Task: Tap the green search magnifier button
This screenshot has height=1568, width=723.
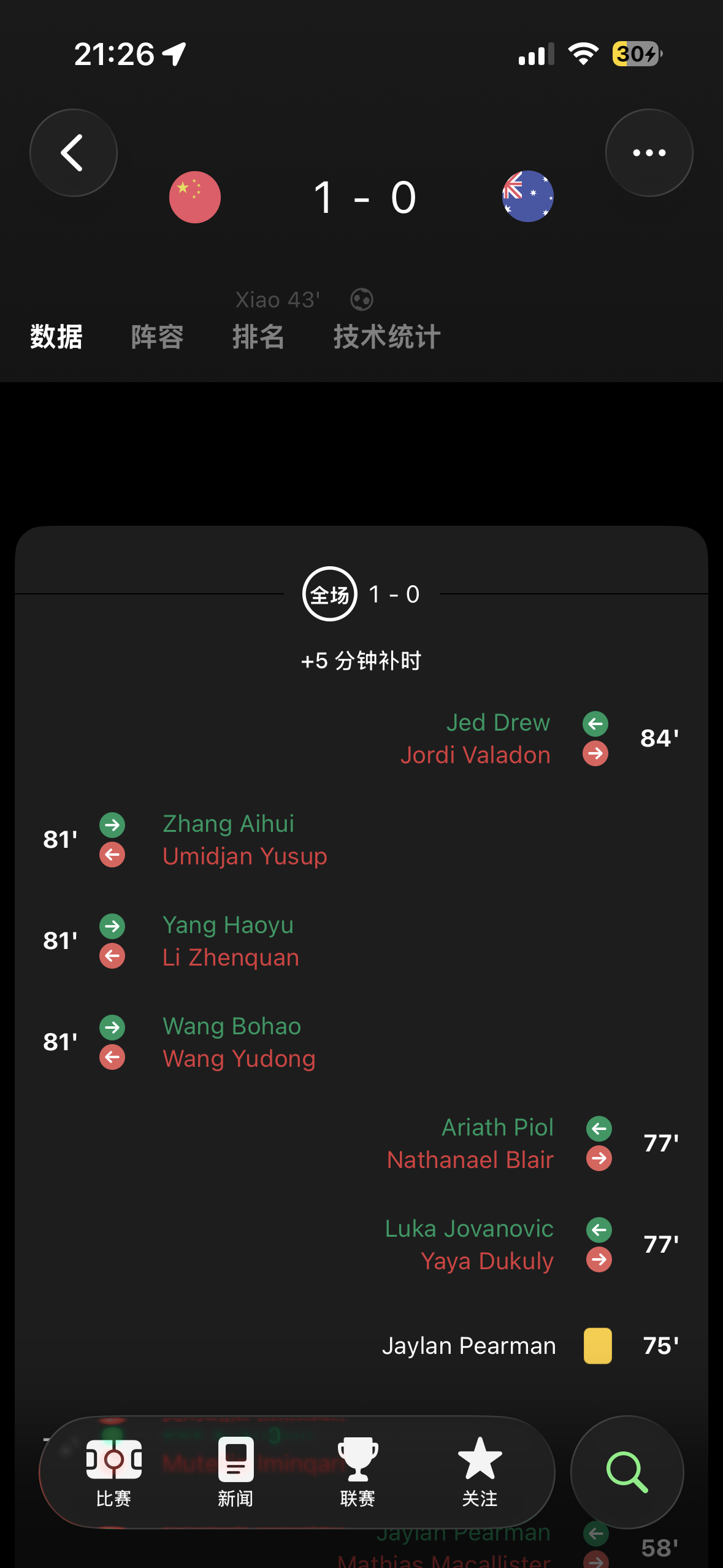Action: (627, 1472)
